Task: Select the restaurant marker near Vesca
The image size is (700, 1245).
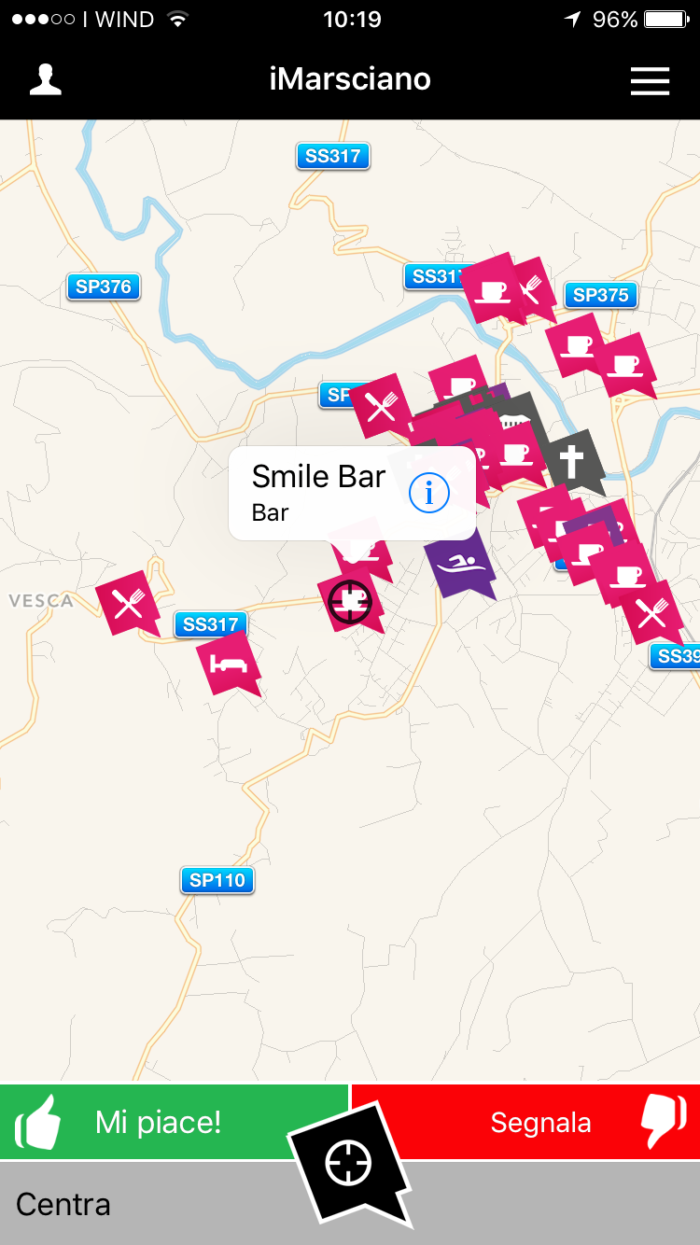Action: [x=128, y=603]
